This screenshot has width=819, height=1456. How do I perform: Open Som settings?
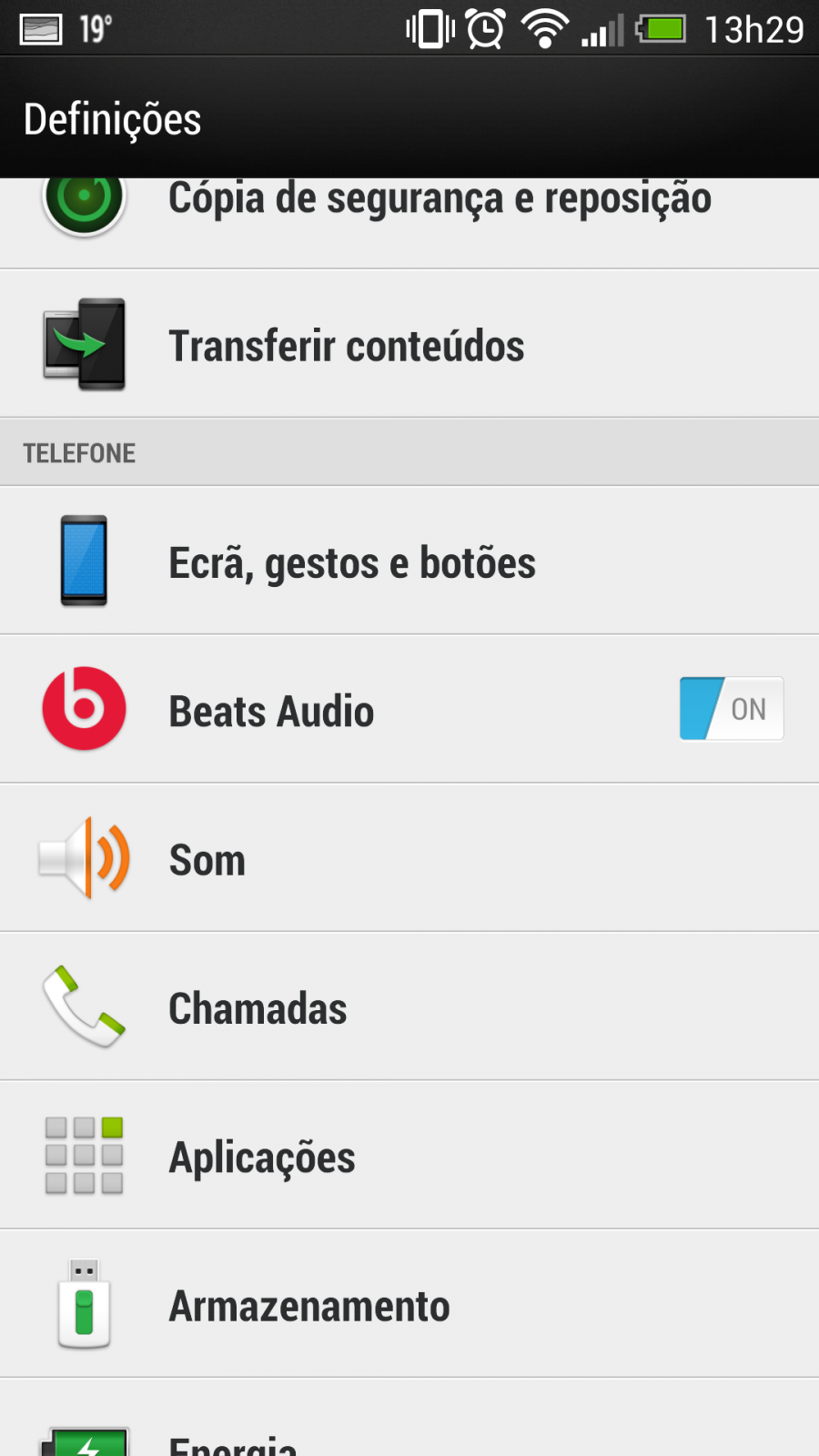click(409, 858)
